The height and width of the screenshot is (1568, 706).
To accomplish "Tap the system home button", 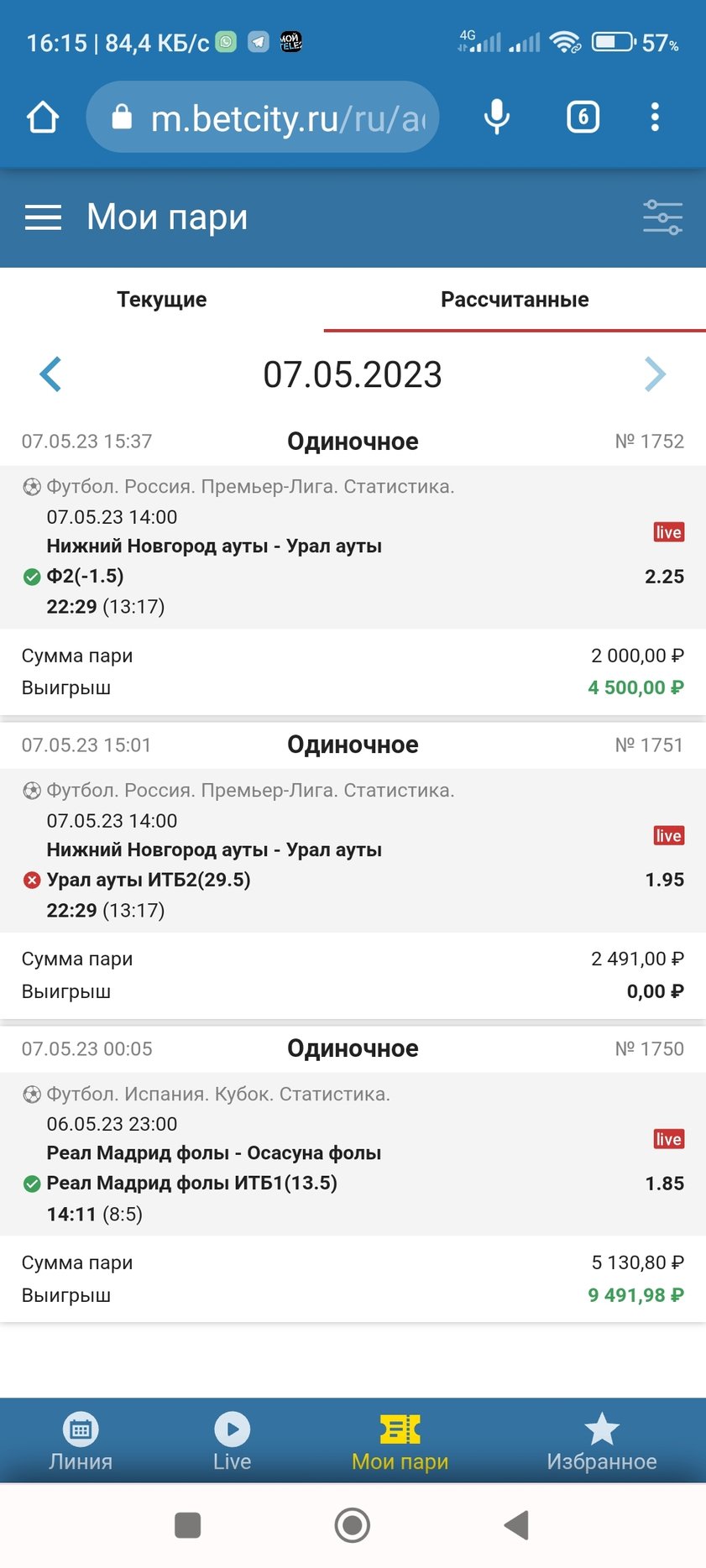I will (x=353, y=1525).
